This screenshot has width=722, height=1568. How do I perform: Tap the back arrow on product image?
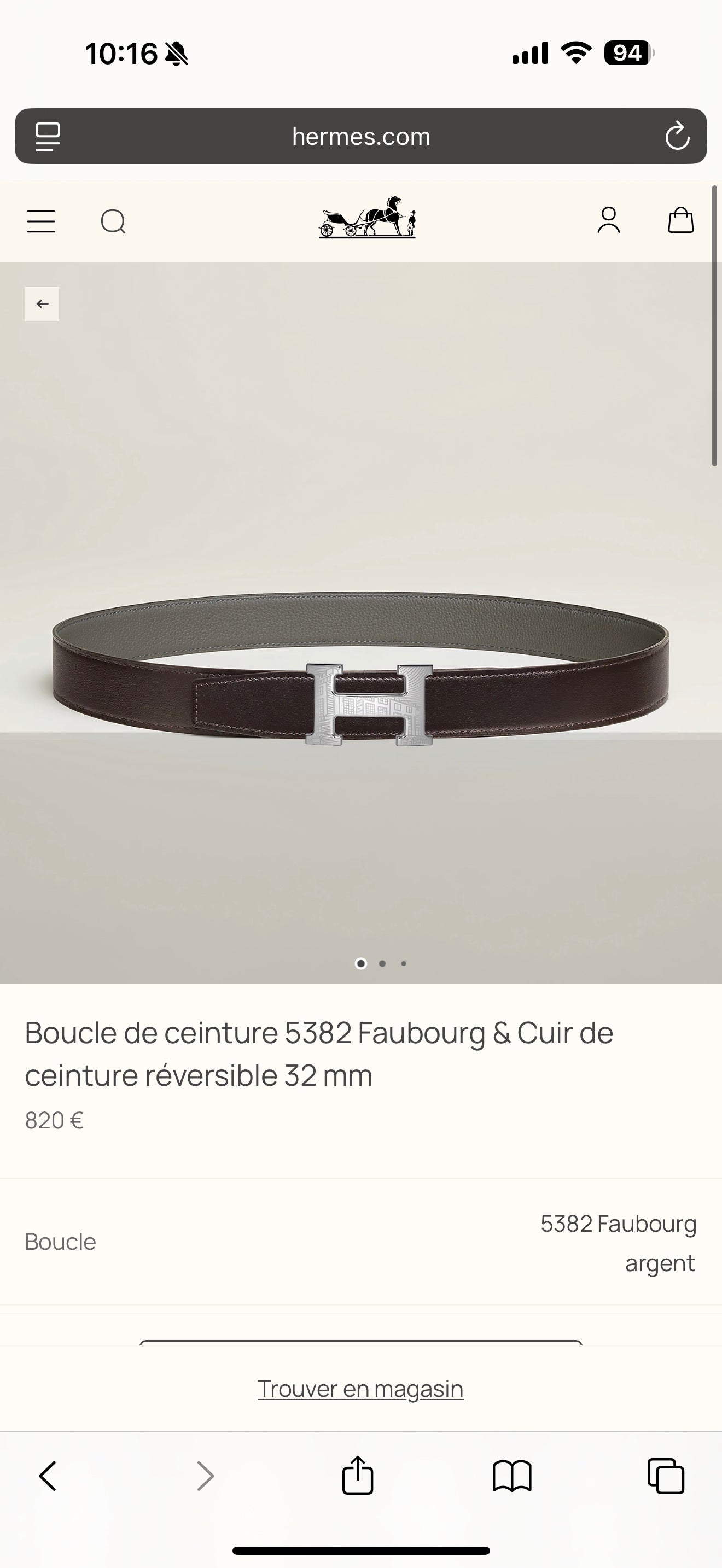pos(42,304)
